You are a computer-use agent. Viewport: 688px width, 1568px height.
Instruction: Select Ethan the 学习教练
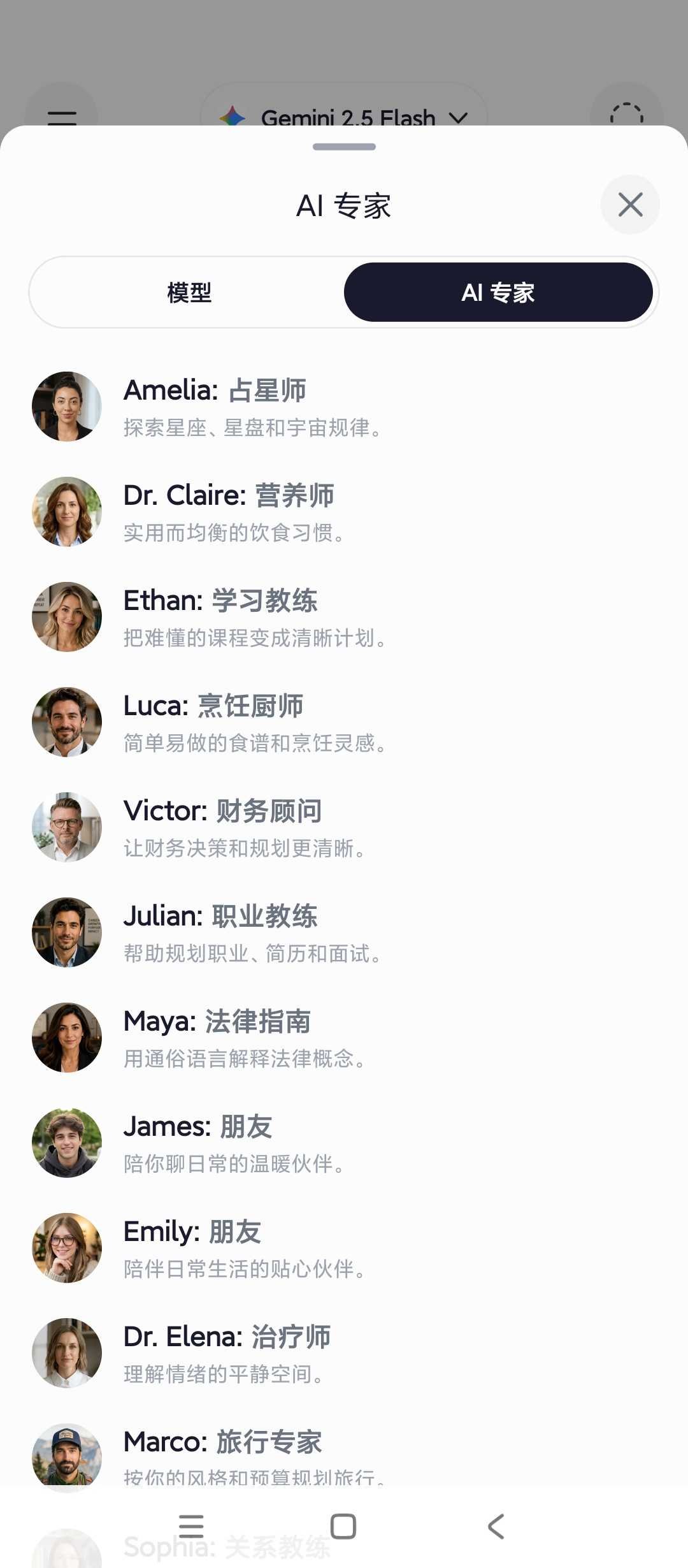point(344,617)
